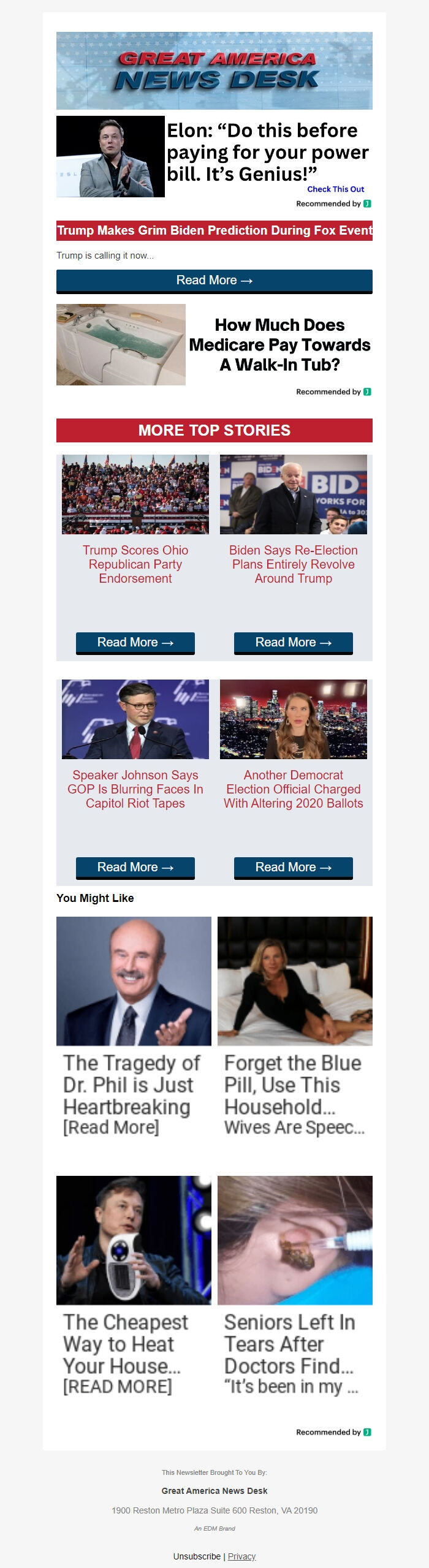This screenshot has height=1568, width=429.
Task: Open Trump Scores Ohio Republican Party Endorsement
Action: pos(135,564)
